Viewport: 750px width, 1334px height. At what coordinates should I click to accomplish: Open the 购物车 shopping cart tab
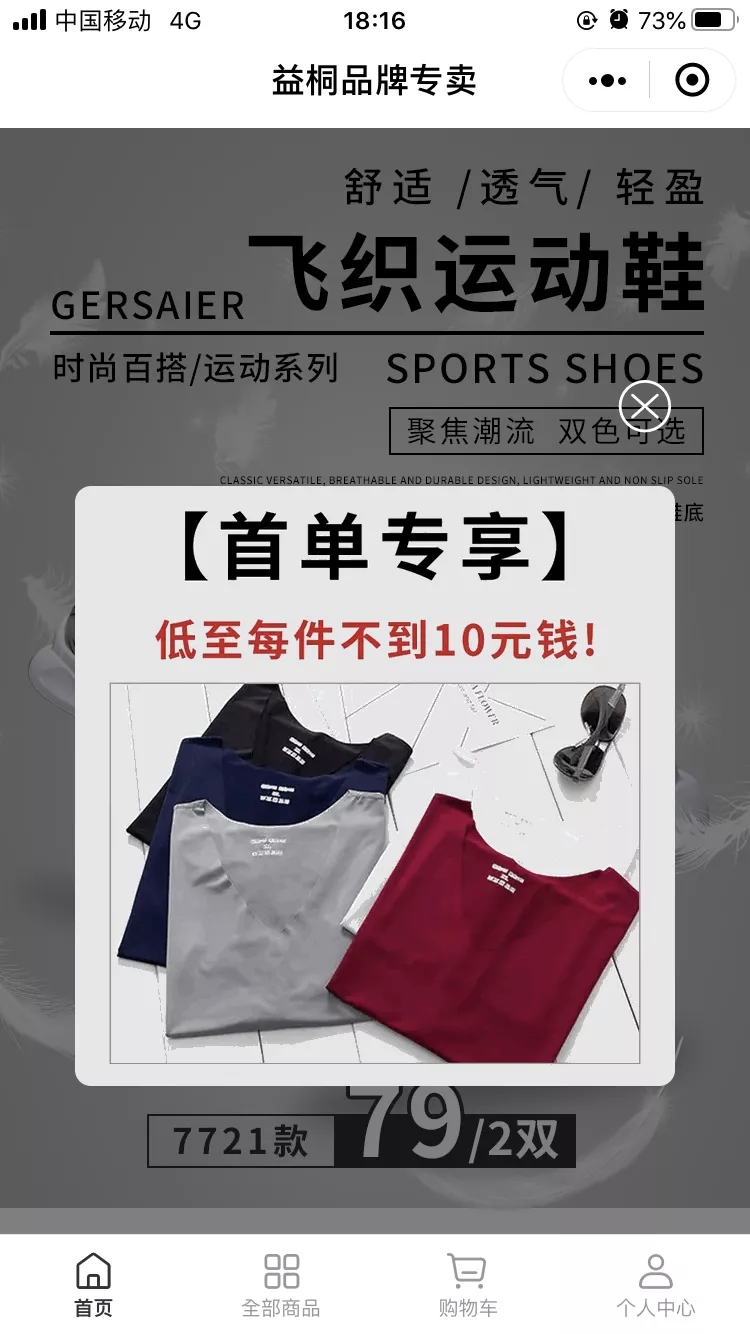click(468, 1284)
